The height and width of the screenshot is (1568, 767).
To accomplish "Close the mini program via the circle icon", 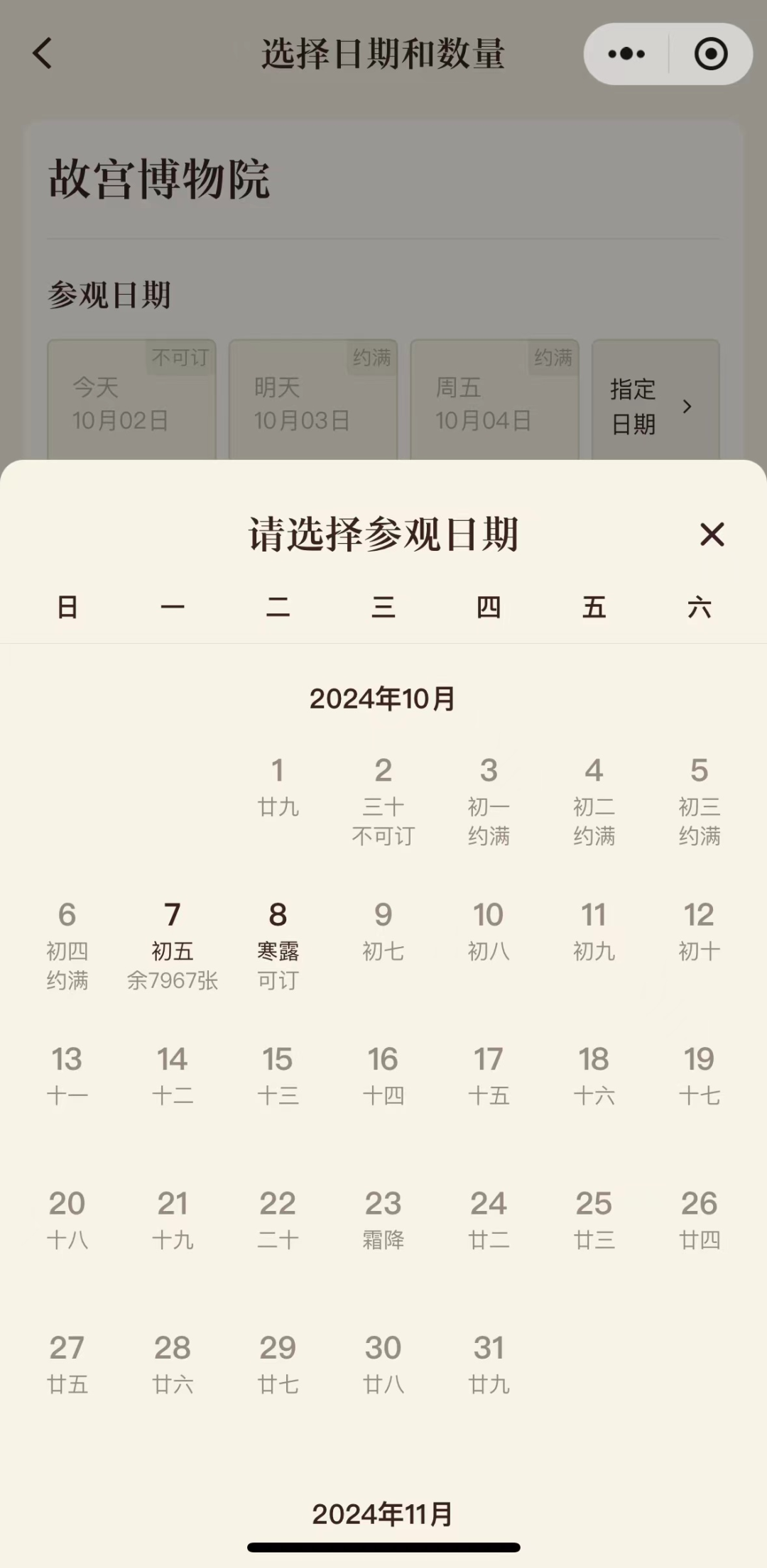I will coord(711,54).
